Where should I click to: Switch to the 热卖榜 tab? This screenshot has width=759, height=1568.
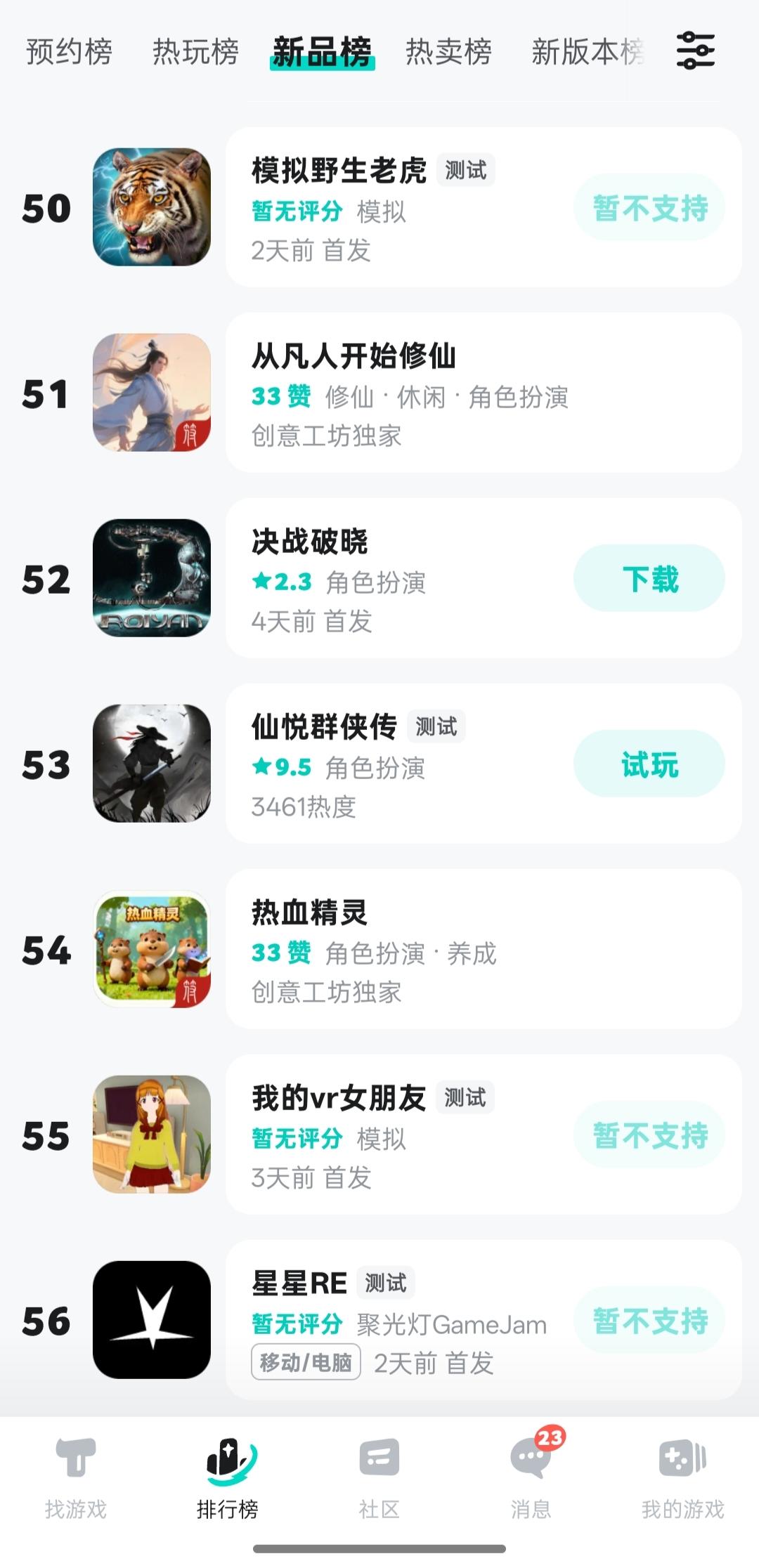click(x=448, y=51)
